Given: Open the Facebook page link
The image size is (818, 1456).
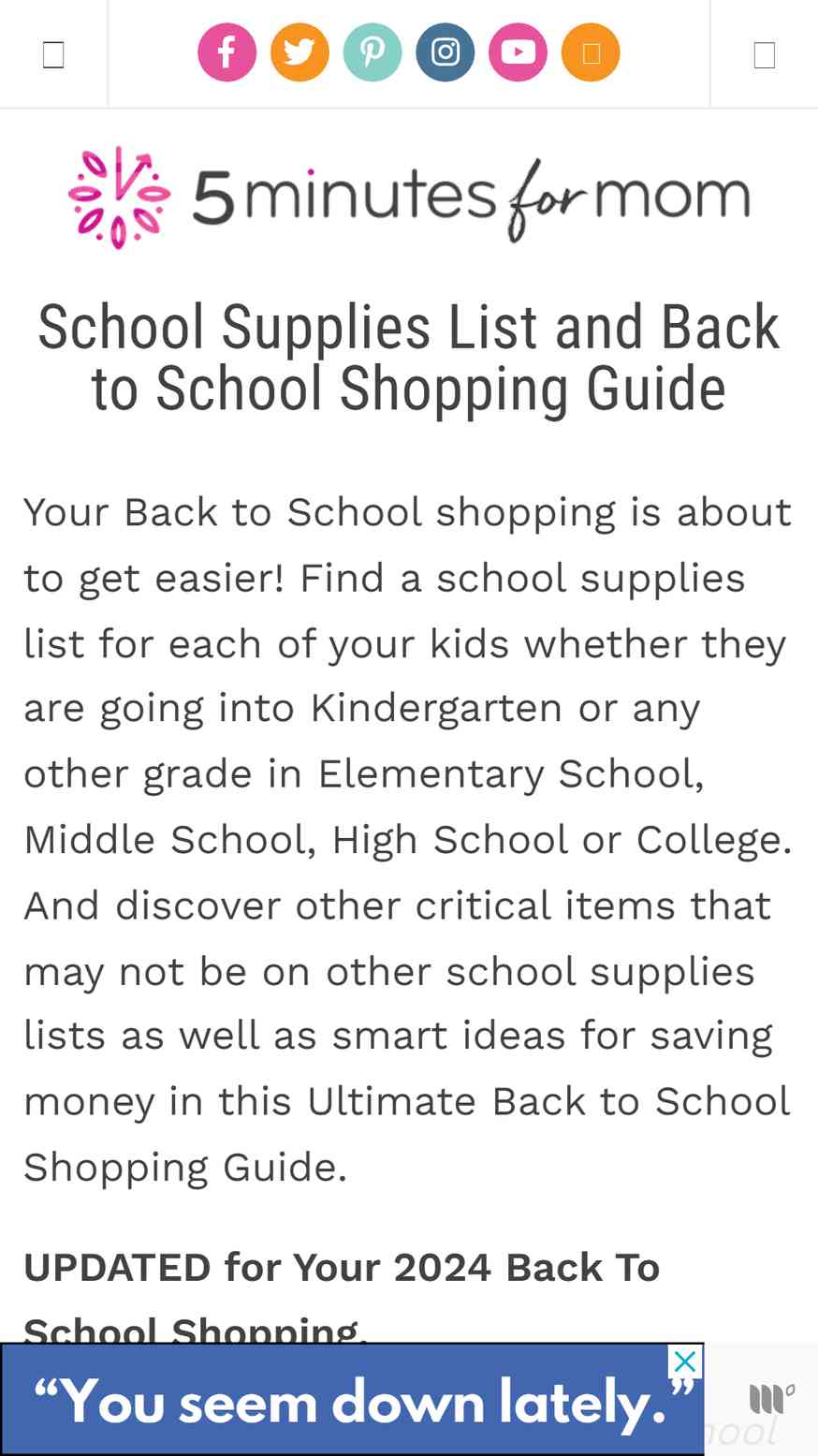Looking at the screenshot, I should coord(226,52).
